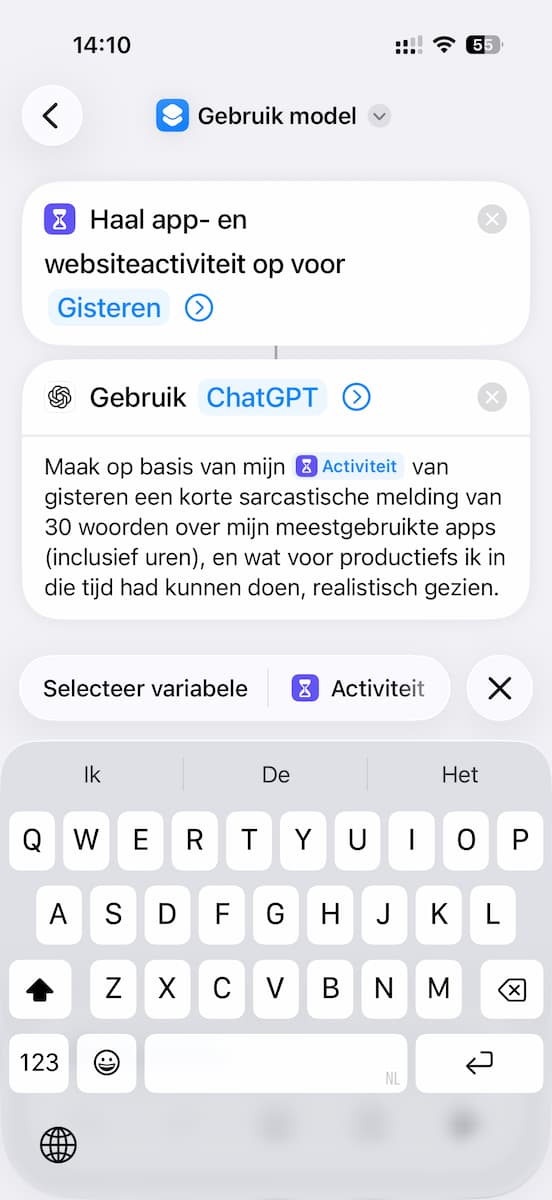This screenshot has height=1200, width=552.
Task: Go back with the top-left arrow
Action: pyautogui.click(x=52, y=116)
